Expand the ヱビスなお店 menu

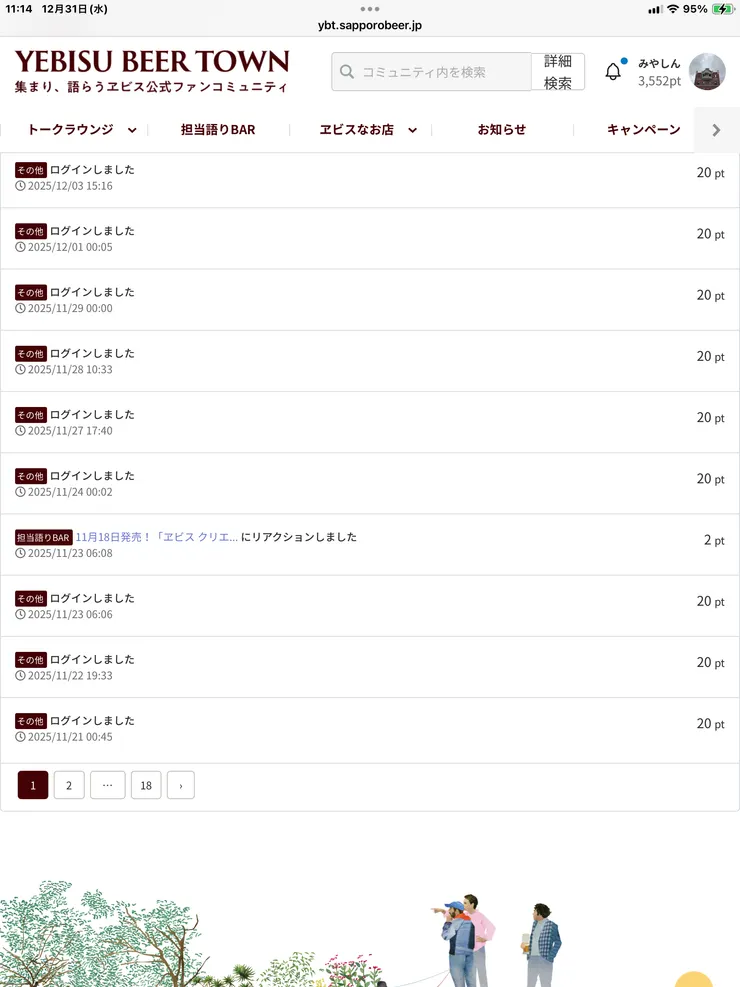coord(368,130)
